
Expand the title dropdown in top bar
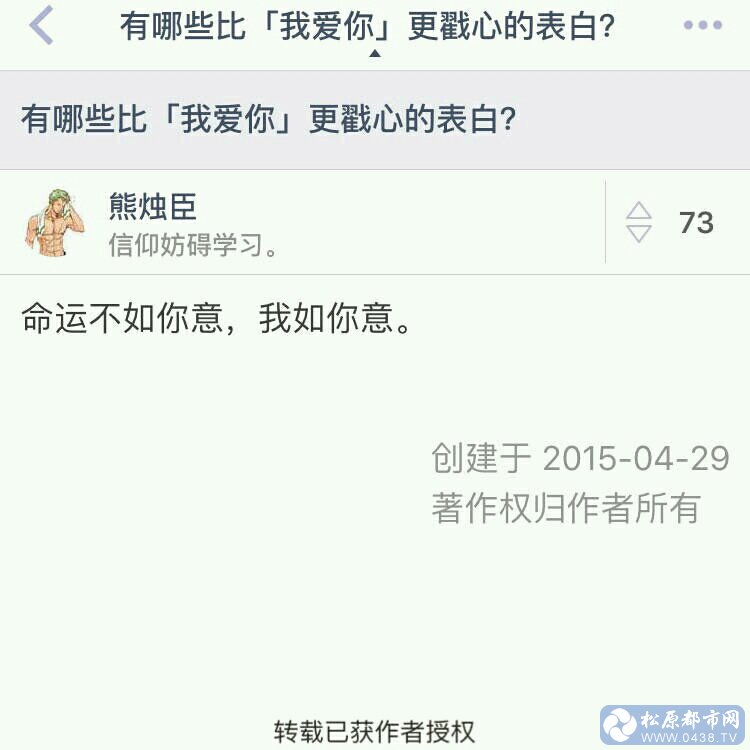point(374,50)
